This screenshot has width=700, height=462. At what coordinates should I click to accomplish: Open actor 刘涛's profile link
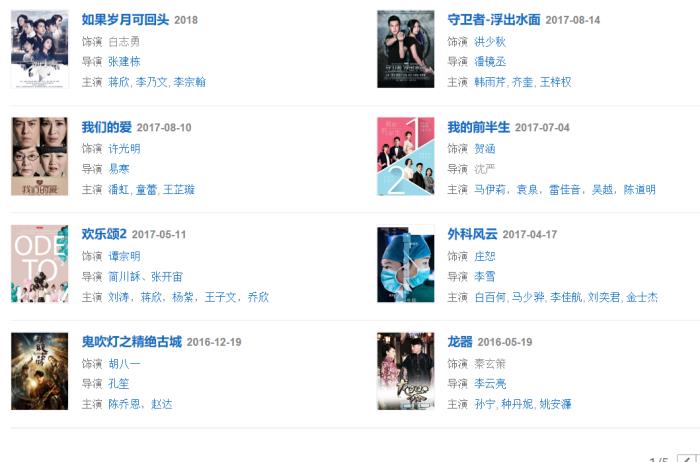(x=118, y=298)
